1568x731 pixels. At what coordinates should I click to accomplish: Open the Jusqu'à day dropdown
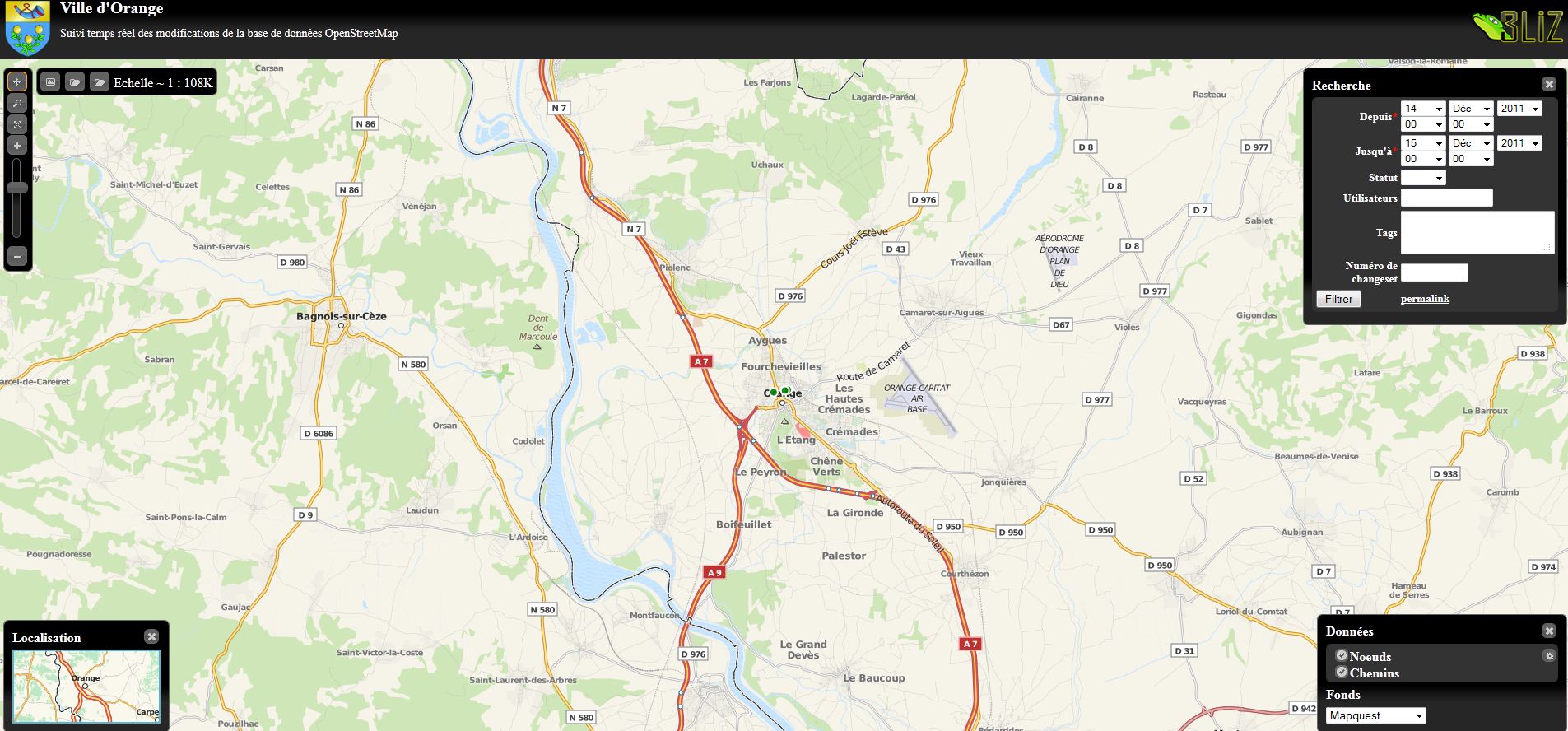tap(1423, 143)
